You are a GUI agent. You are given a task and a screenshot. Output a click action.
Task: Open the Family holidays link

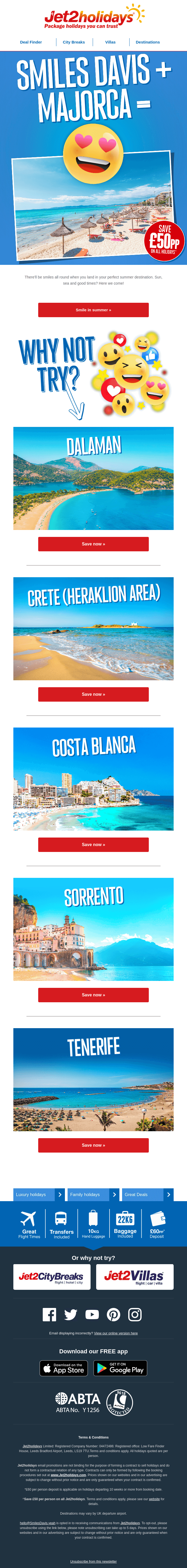point(93,1194)
